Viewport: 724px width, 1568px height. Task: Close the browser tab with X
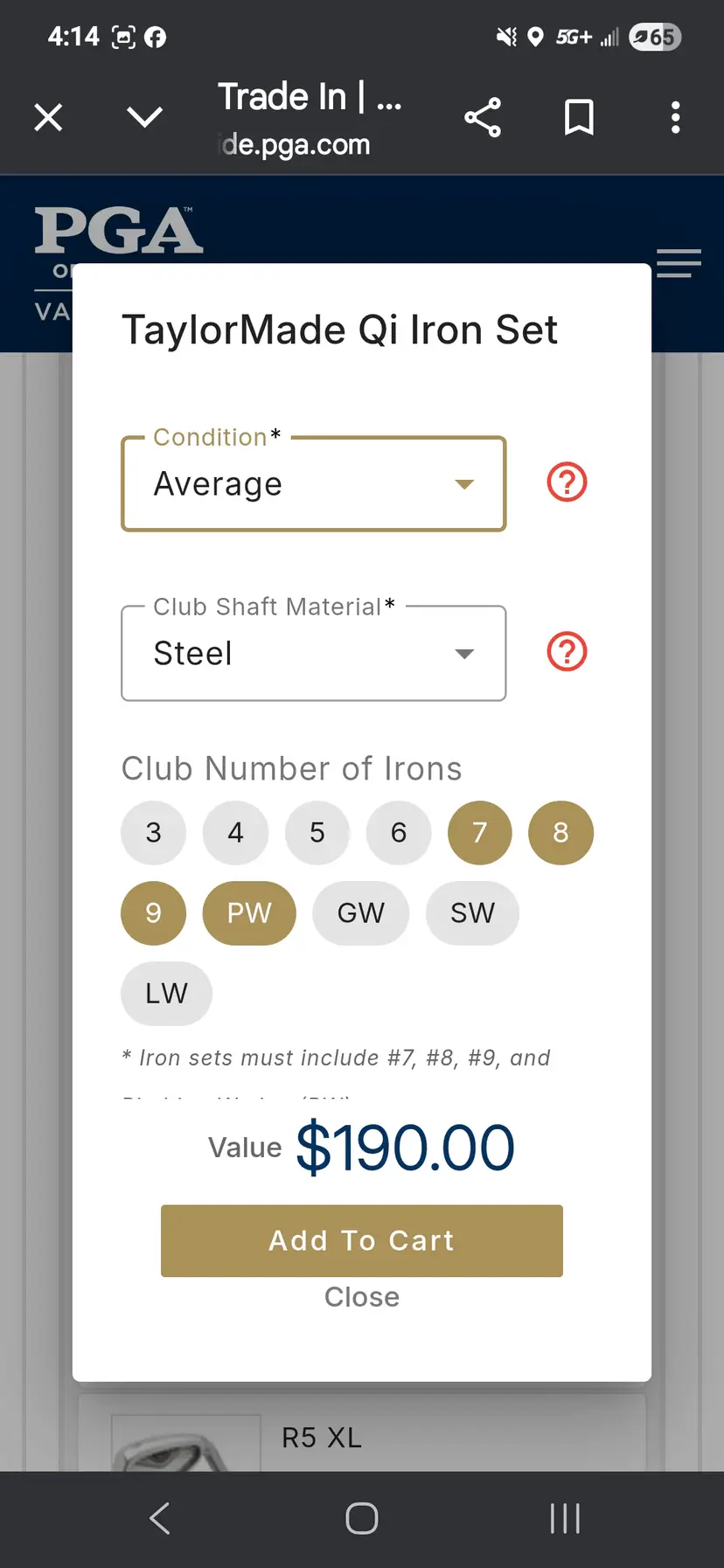(x=48, y=117)
